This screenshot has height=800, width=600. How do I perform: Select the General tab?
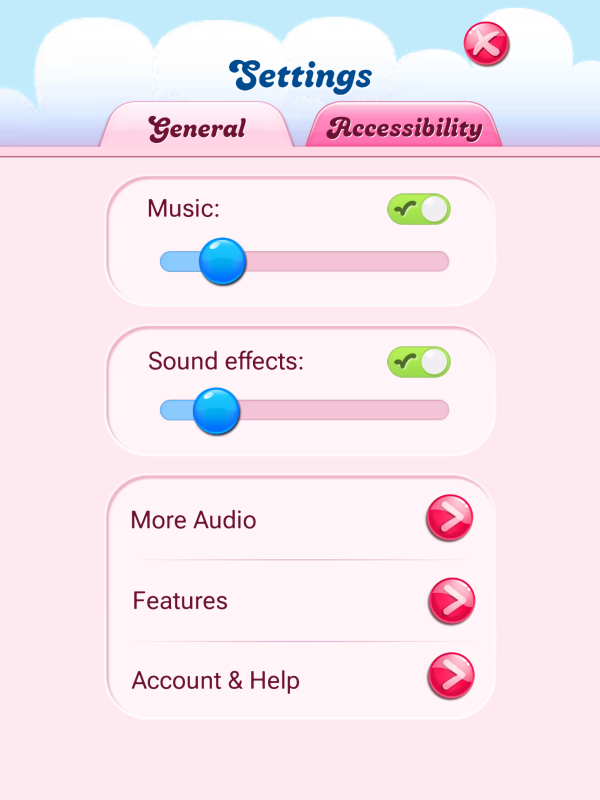coord(197,128)
